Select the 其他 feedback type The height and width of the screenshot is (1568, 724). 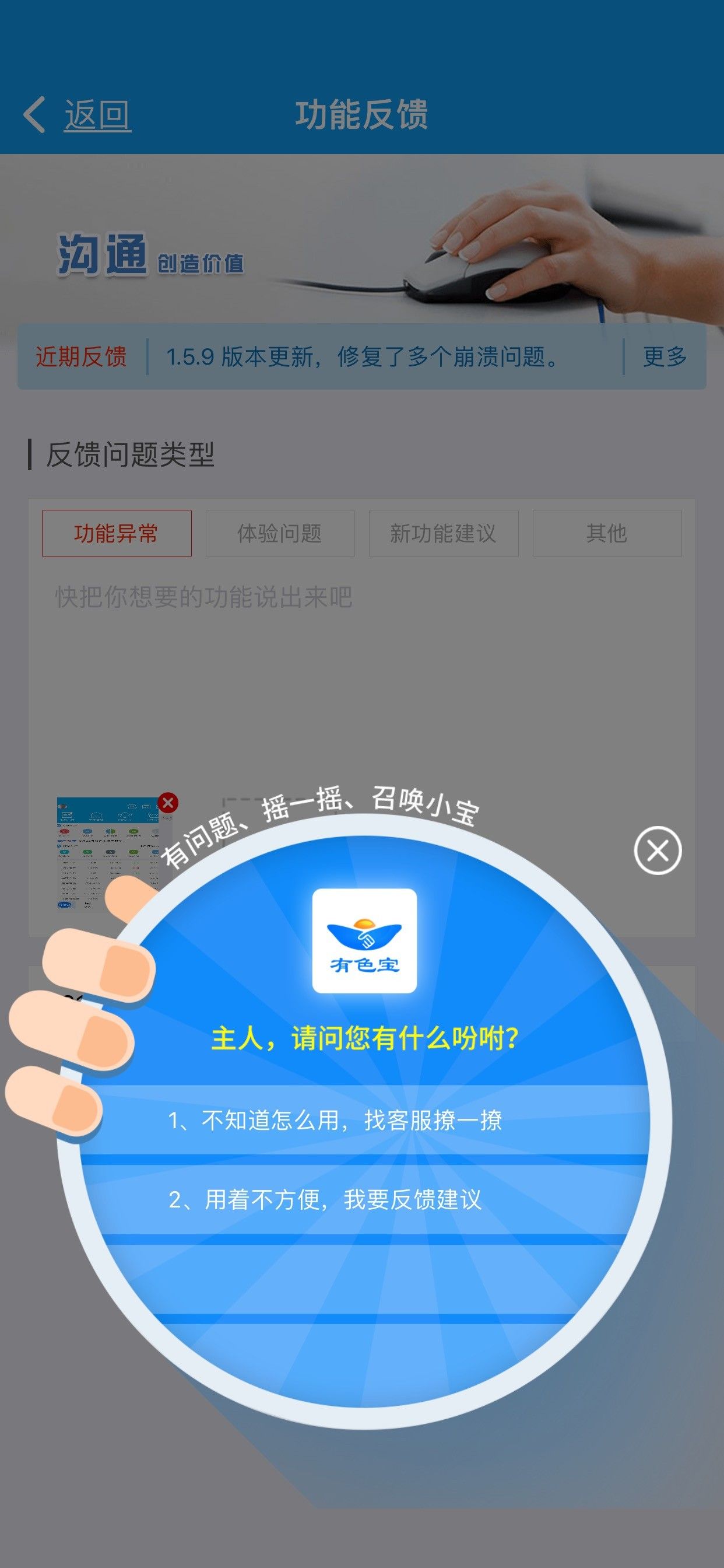[x=607, y=533]
